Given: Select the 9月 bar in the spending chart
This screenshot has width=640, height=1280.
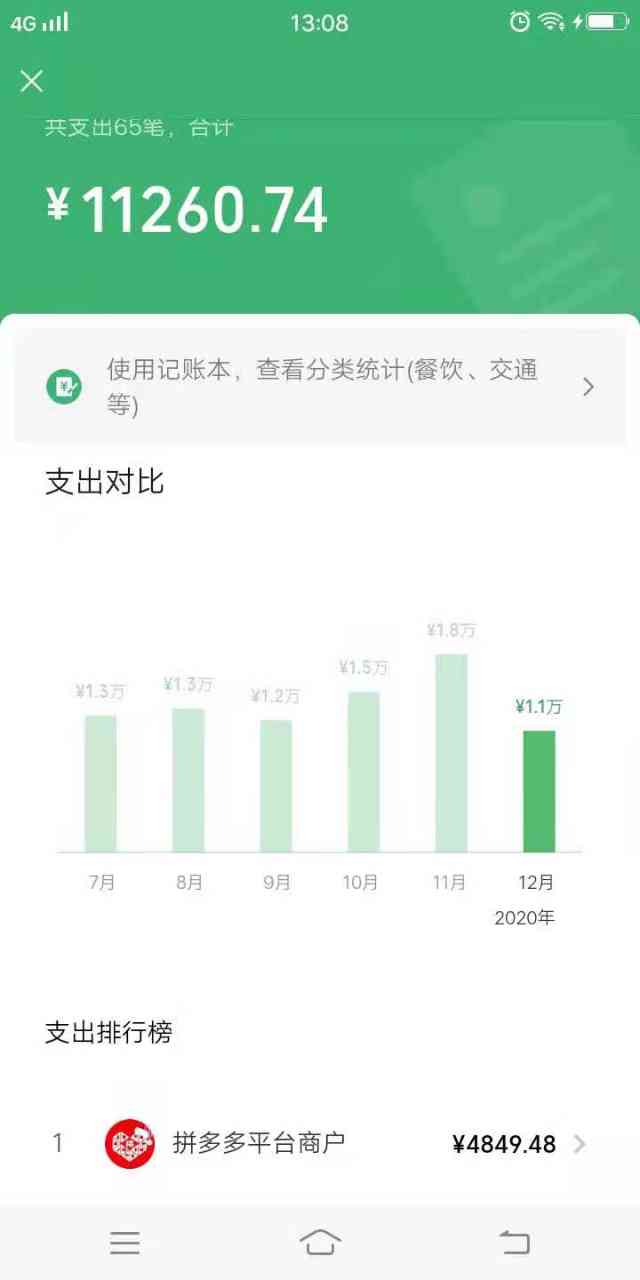Looking at the screenshot, I should tap(276, 786).
